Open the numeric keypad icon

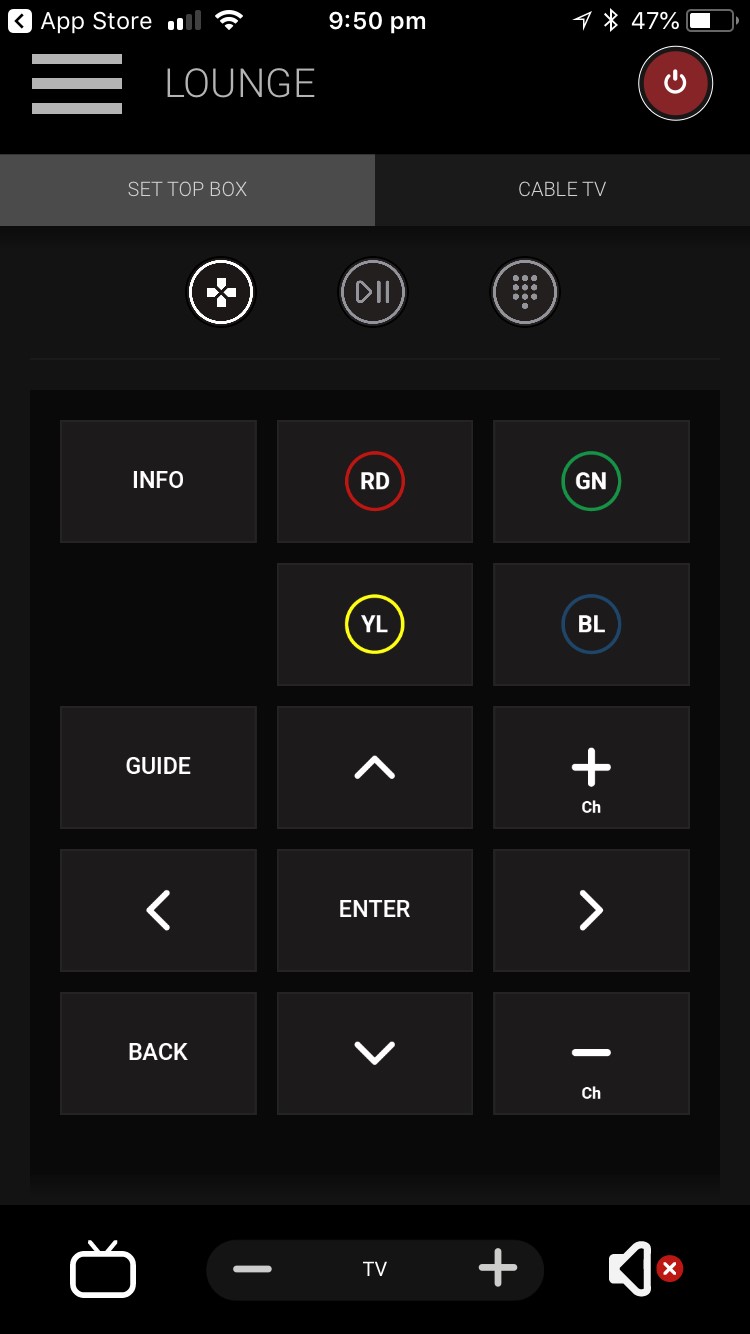tap(525, 292)
